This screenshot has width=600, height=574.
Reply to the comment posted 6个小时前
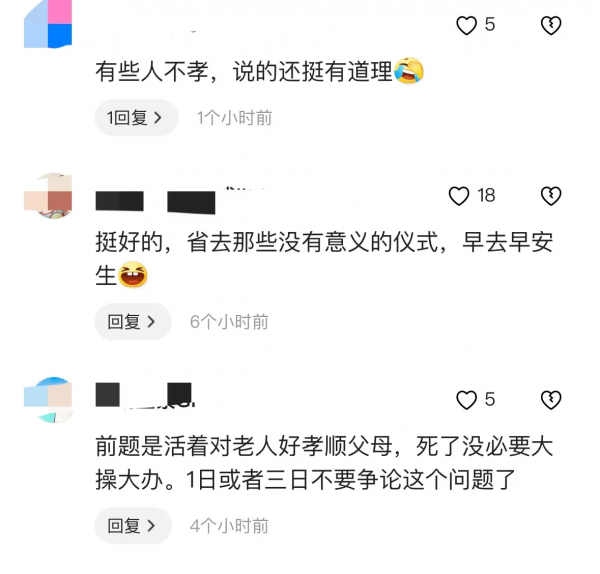pos(133,322)
